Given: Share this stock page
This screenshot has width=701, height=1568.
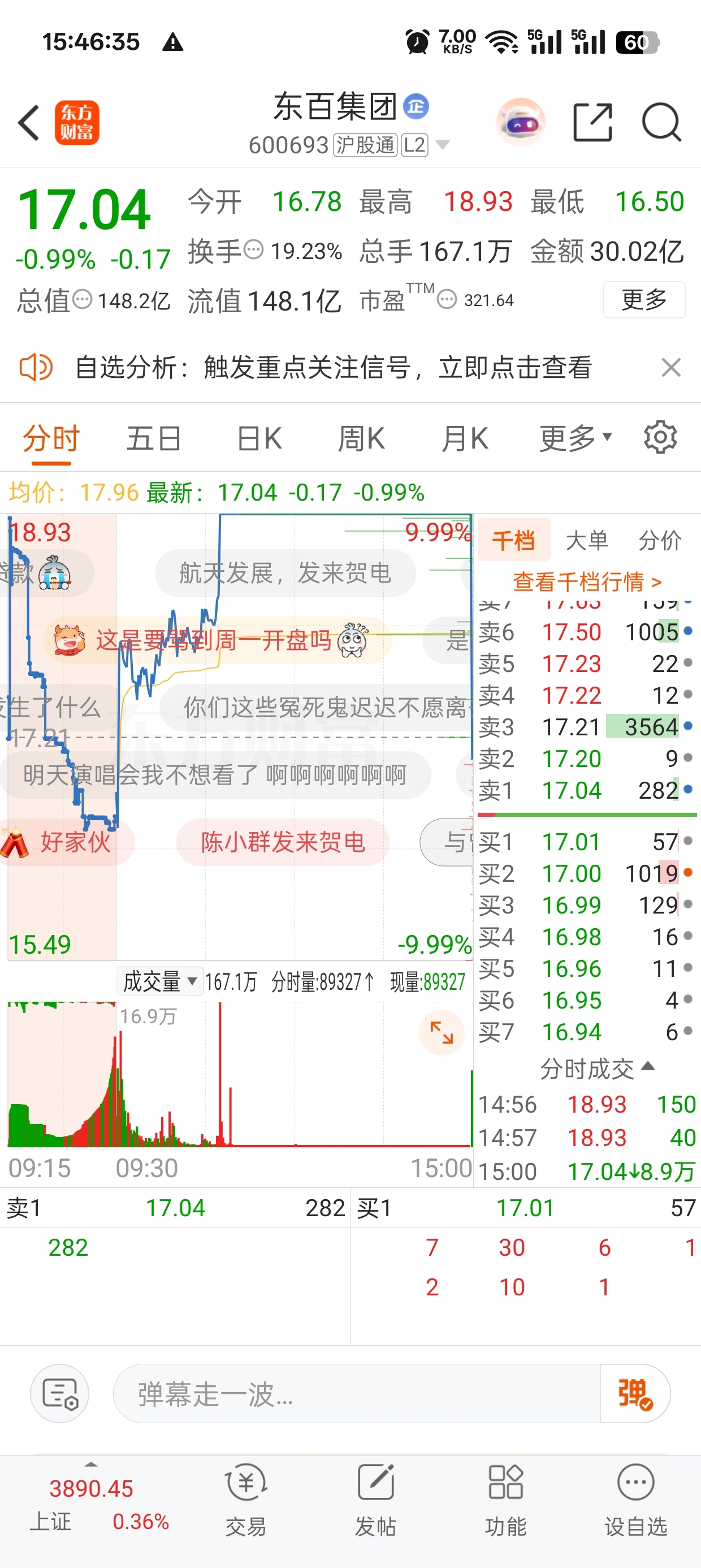Looking at the screenshot, I should point(592,122).
